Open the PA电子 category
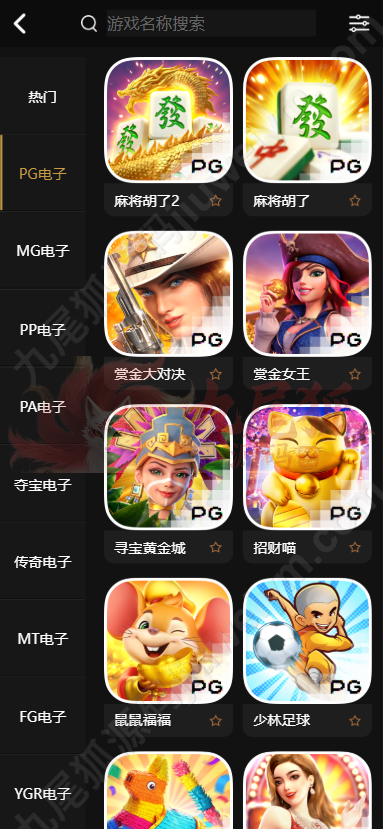The height and width of the screenshot is (829, 383). pos(42,406)
